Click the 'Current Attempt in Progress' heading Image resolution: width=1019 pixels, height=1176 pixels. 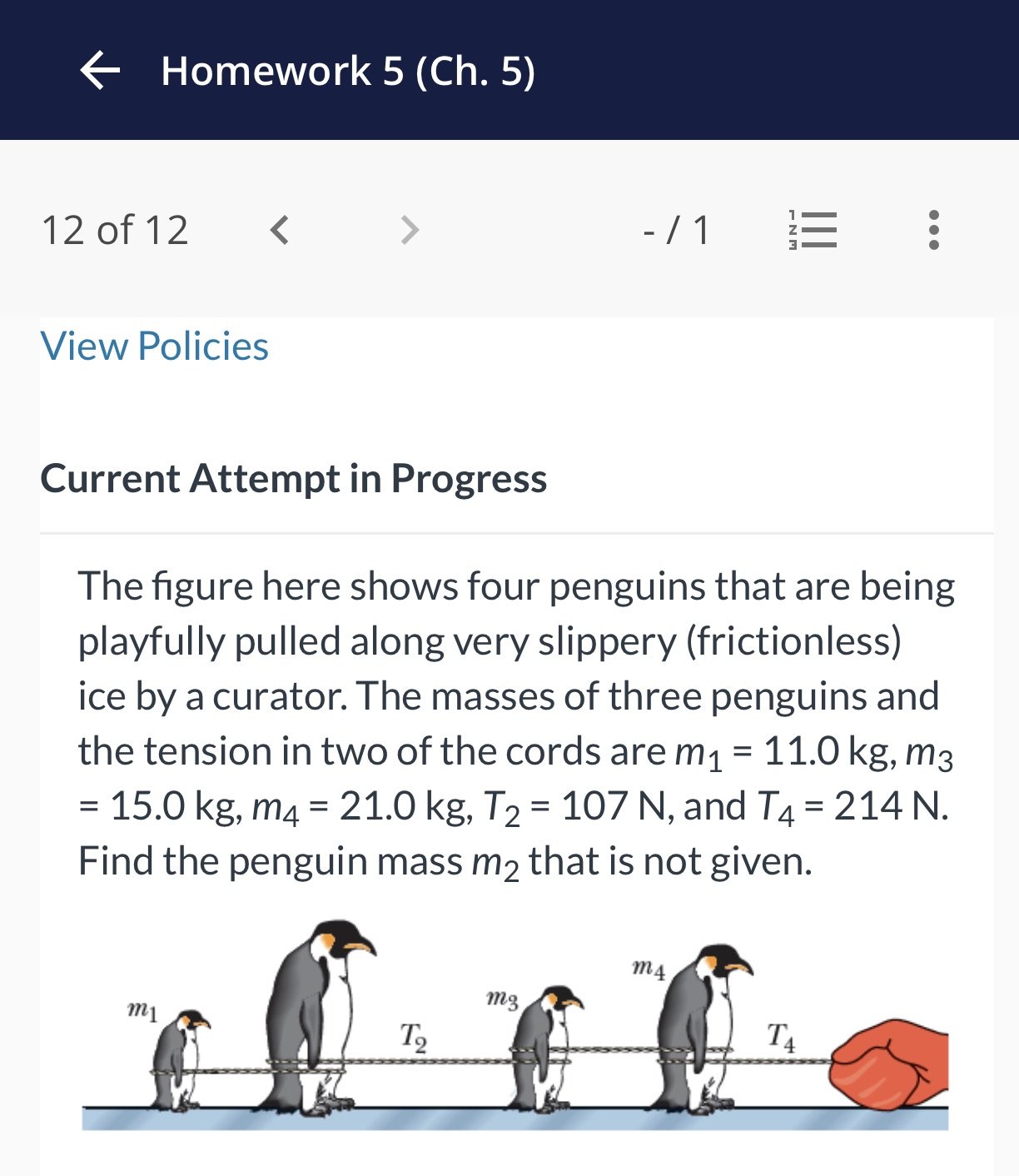[x=295, y=478]
